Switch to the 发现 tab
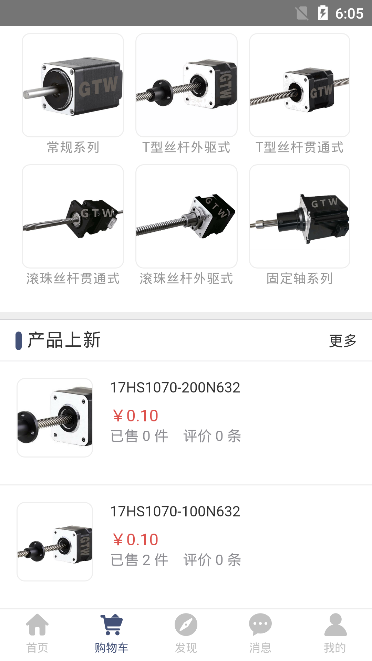 [x=186, y=634]
